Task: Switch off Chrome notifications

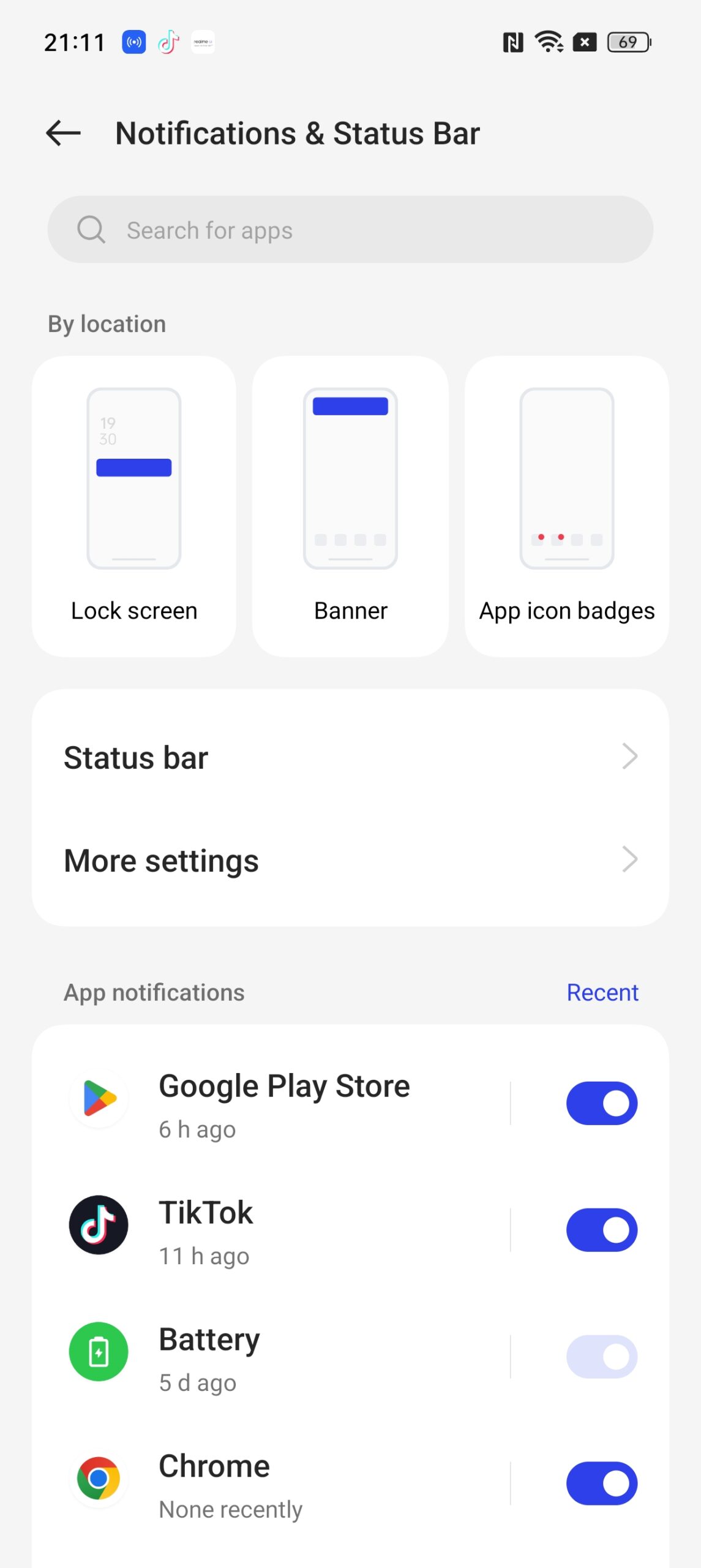Action: coord(602,1483)
